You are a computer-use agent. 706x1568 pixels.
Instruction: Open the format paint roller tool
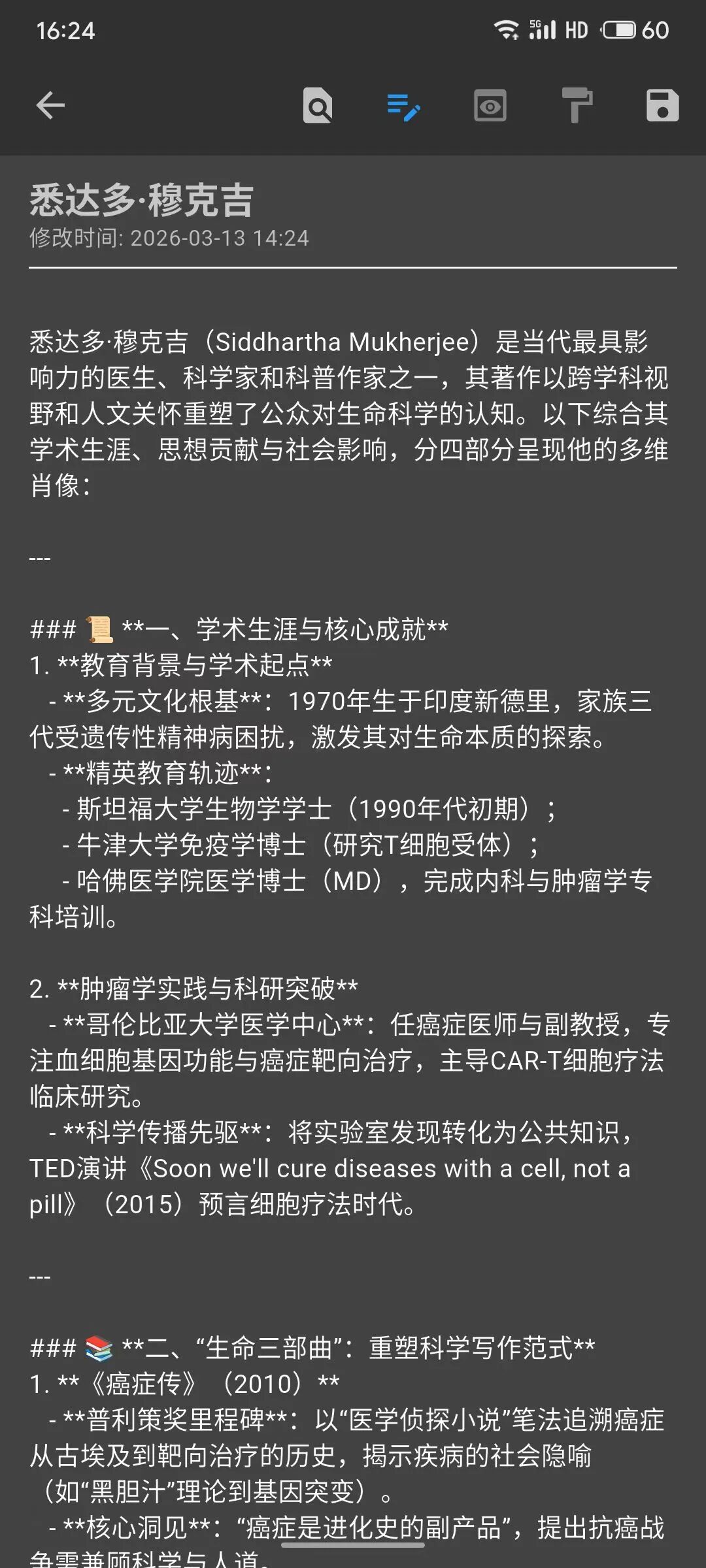[577, 106]
